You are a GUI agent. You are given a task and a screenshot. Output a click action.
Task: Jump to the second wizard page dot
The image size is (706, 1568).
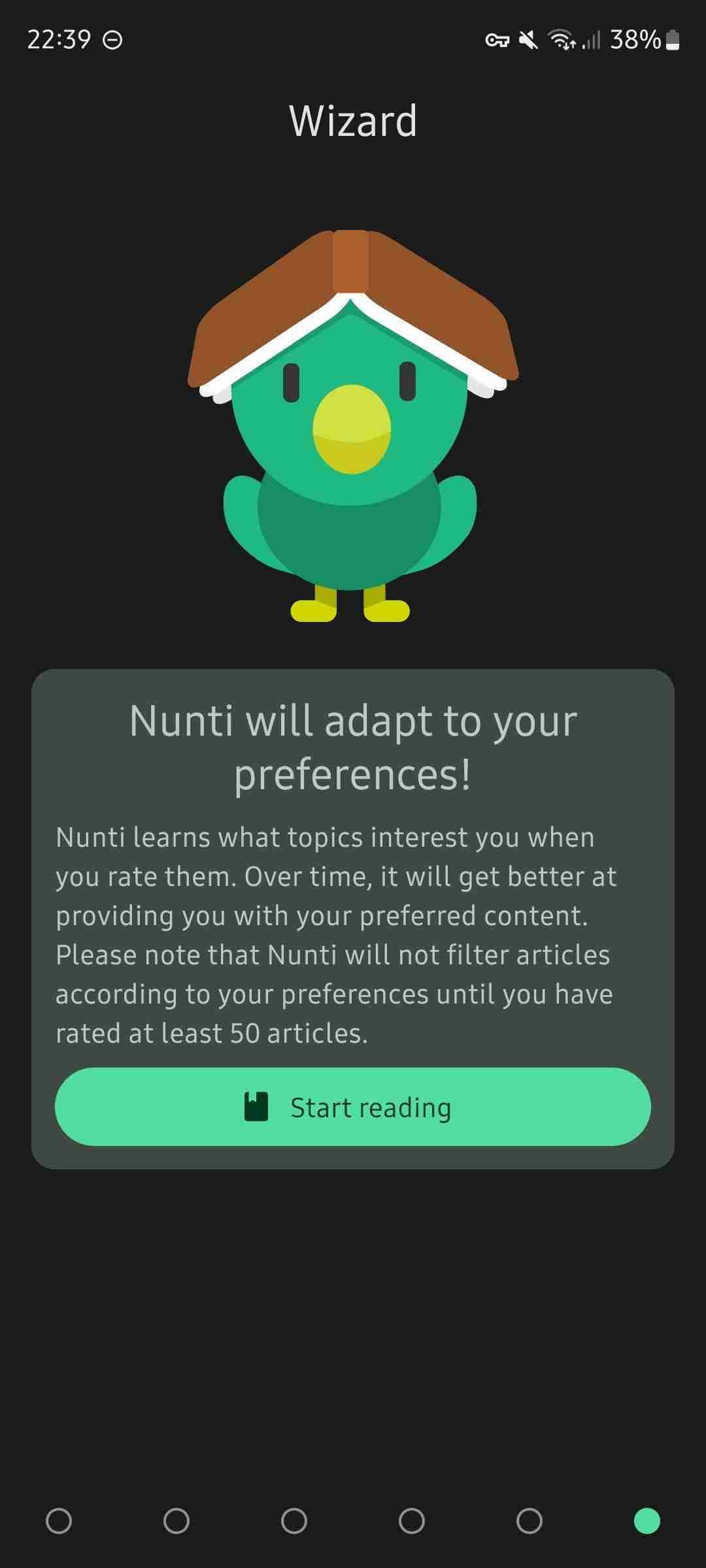pos(176,1521)
